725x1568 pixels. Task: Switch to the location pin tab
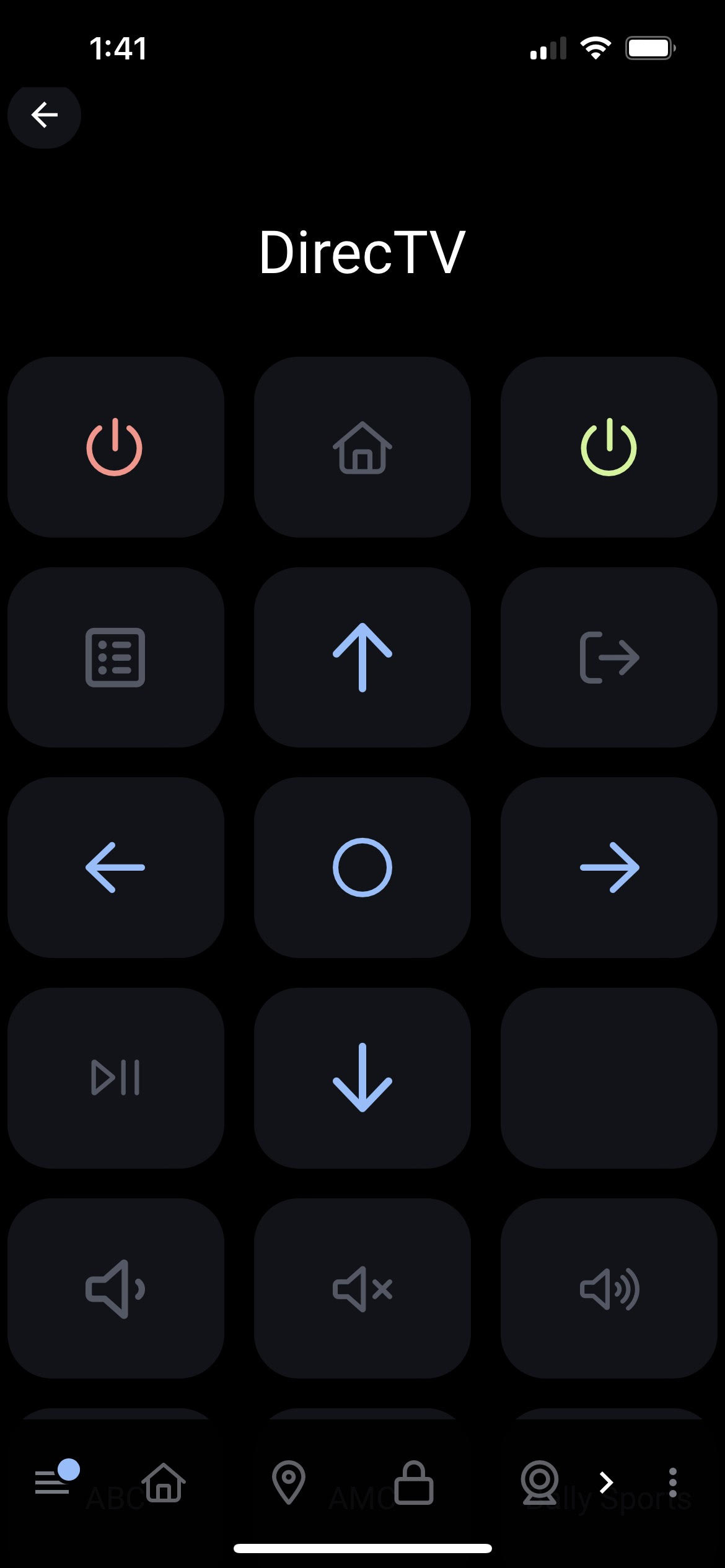coord(289,1483)
